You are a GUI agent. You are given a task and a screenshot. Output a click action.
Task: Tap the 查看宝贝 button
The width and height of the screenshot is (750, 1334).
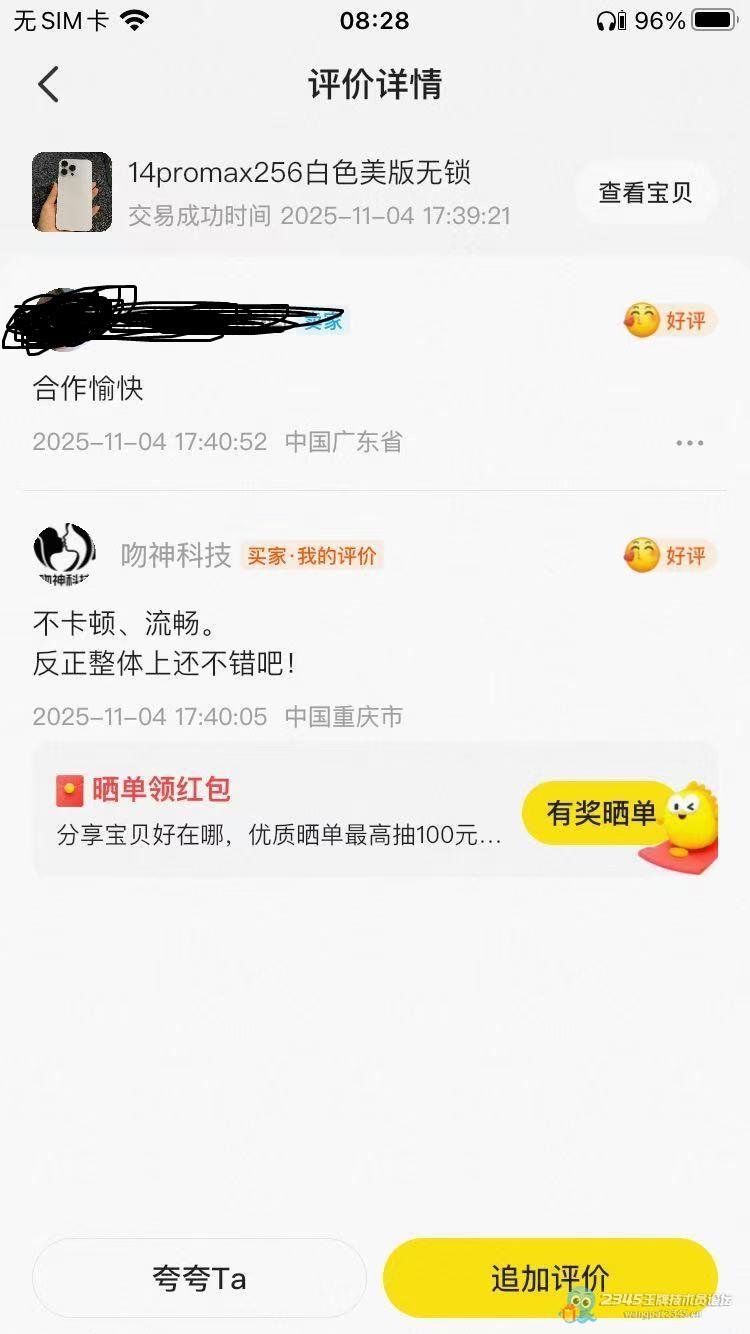(x=646, y=192)
